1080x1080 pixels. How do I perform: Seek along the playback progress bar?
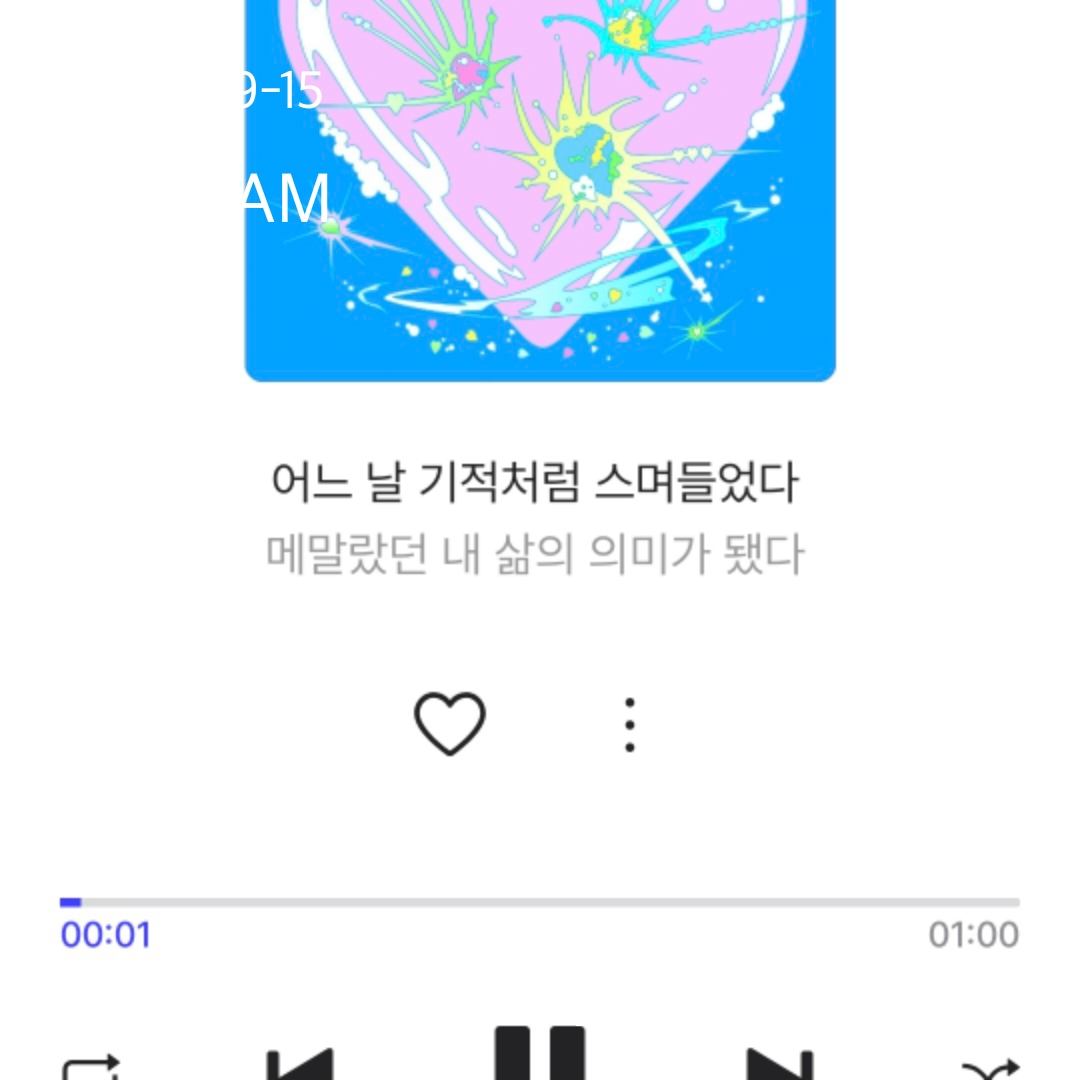[x=540, y=902]
